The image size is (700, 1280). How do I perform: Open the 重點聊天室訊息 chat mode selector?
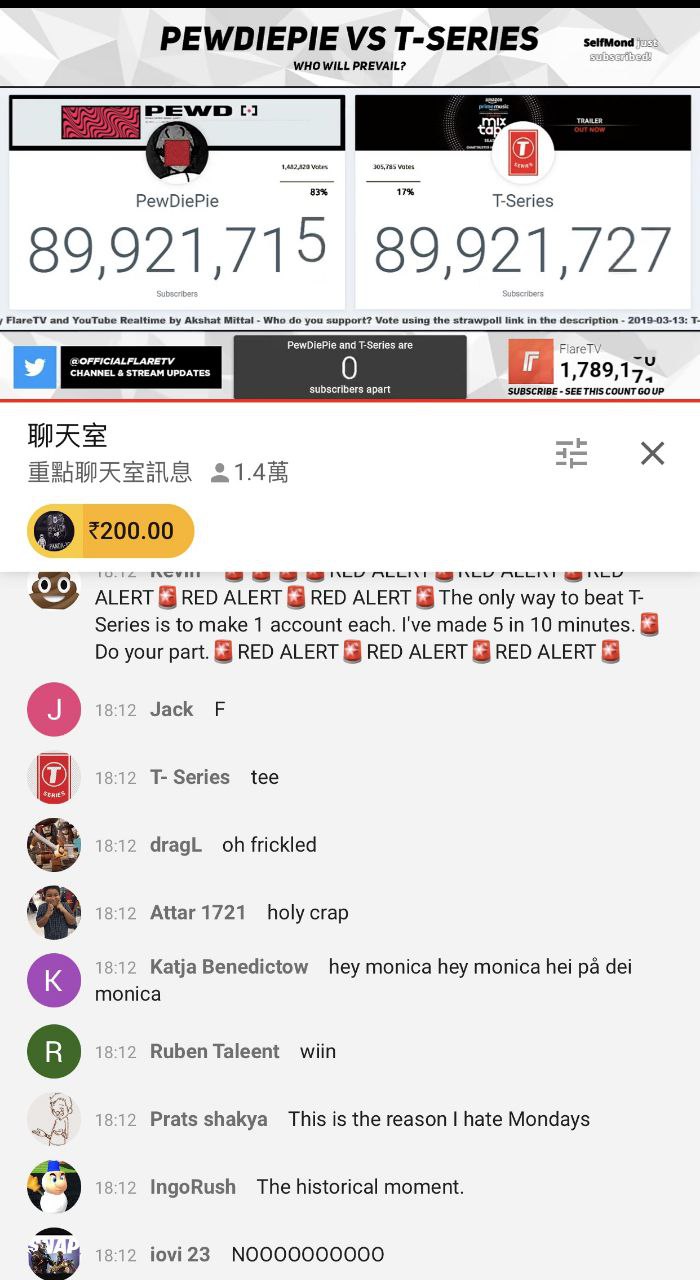pos(110,472)
